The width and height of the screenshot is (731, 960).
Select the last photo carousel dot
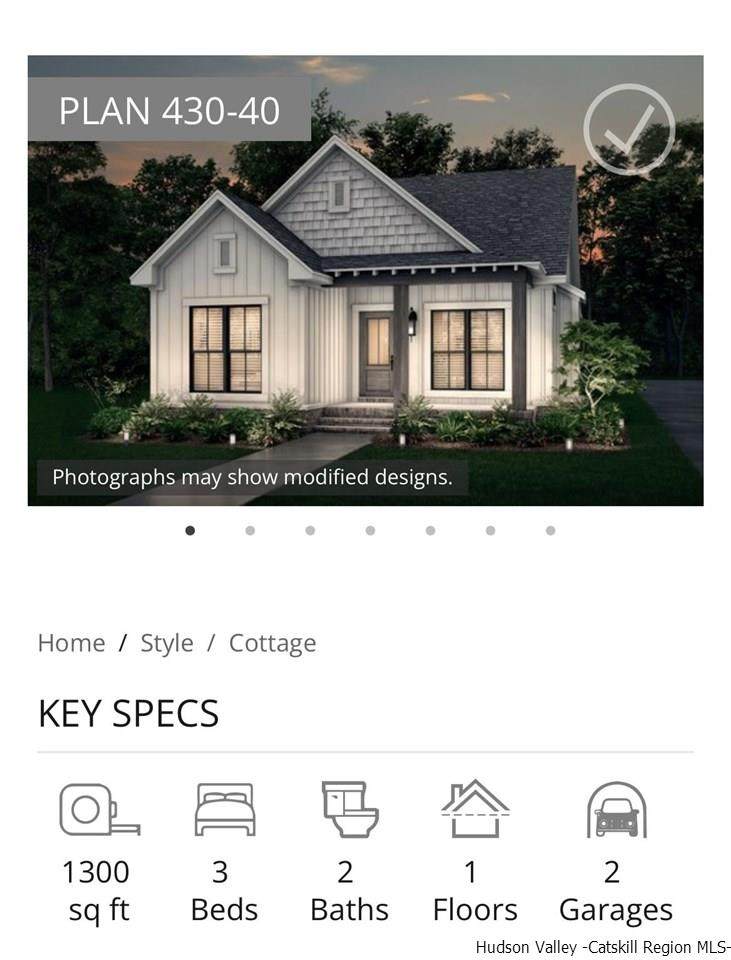550,531
